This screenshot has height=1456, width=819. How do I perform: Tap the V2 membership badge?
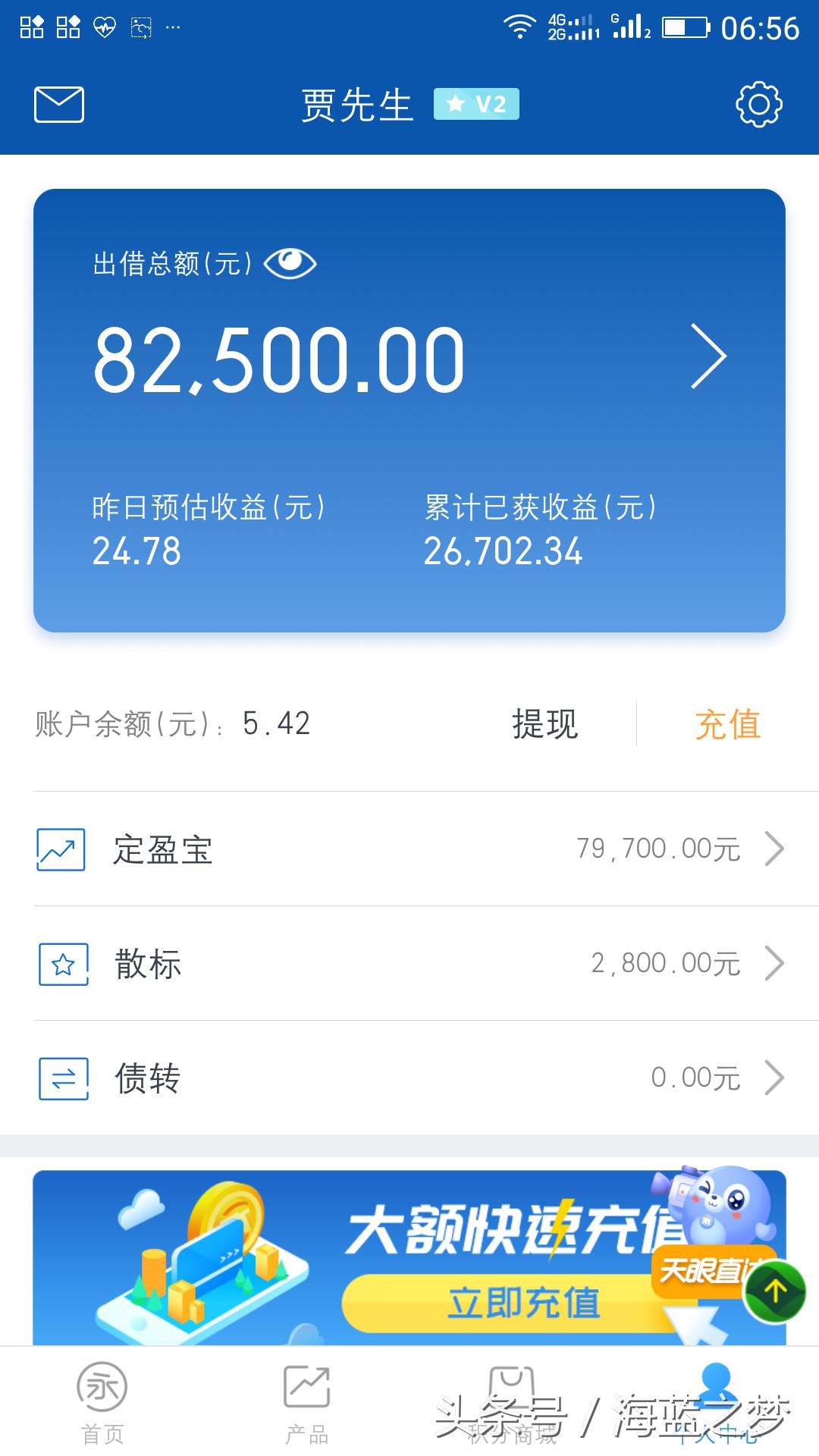click(478, 104)
